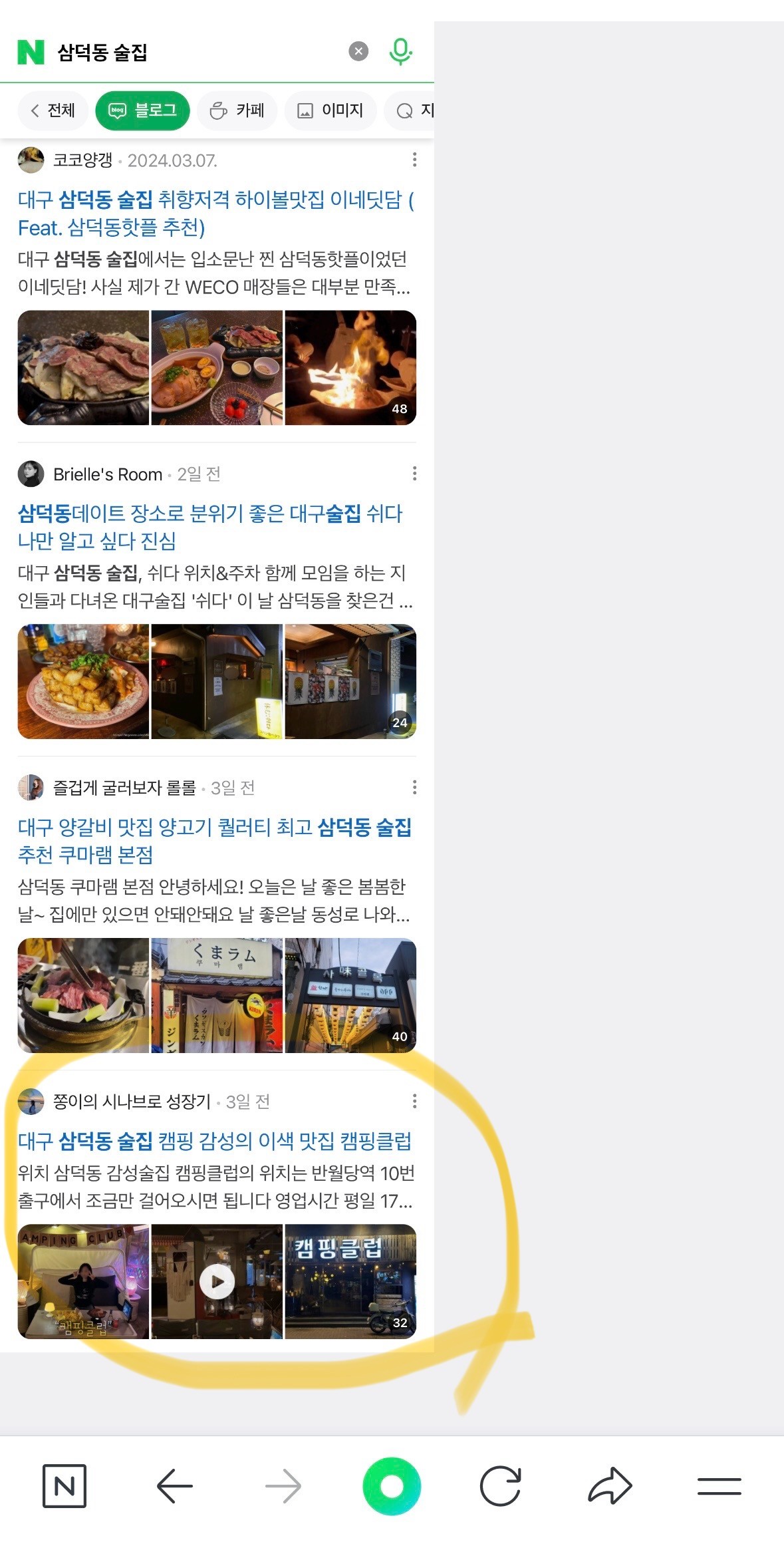
Task: Start voice search with the microphone
Action: click(x=400, y=51)
